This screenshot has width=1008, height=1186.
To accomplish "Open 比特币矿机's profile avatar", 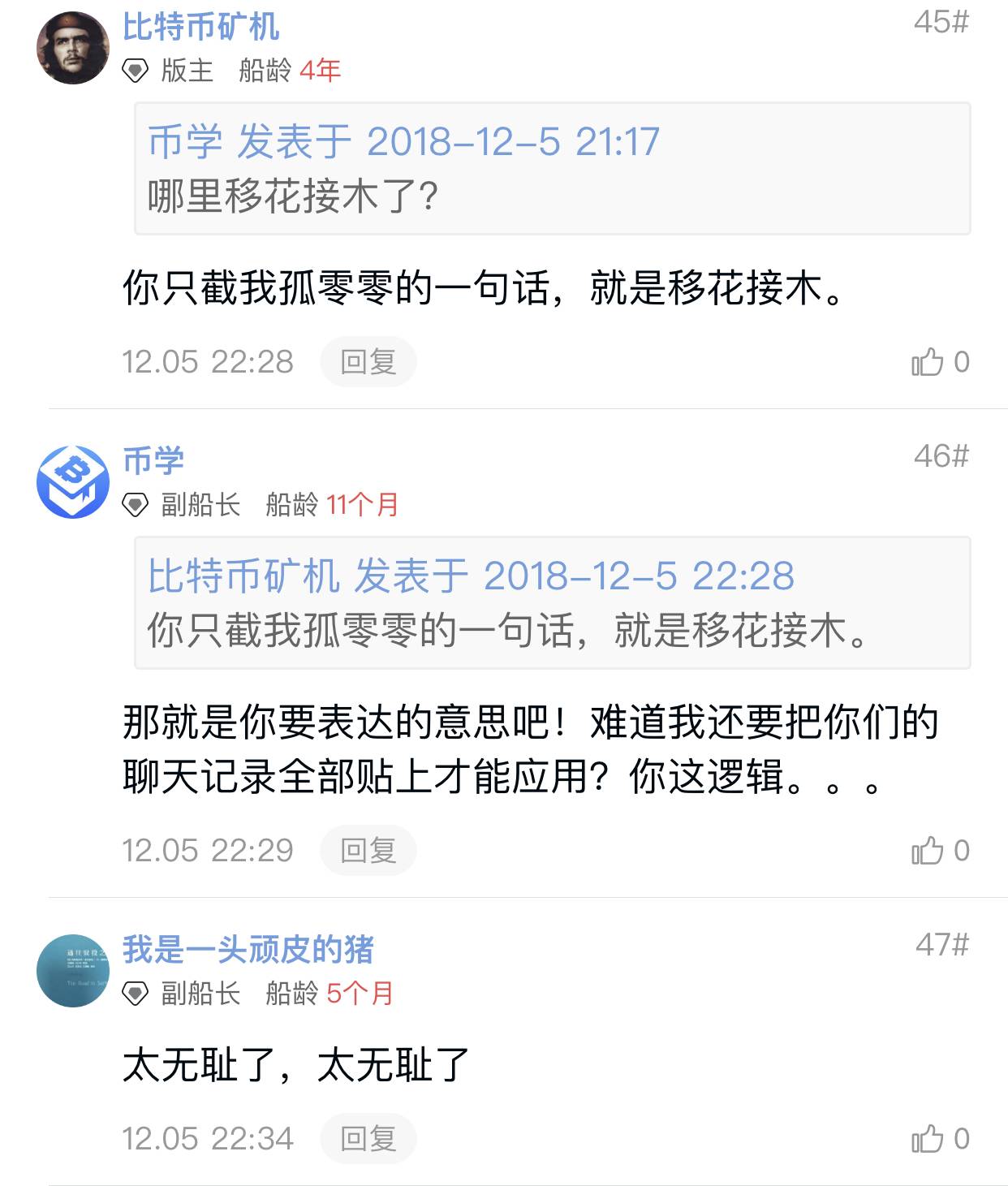I will click(x=73, y=48).
